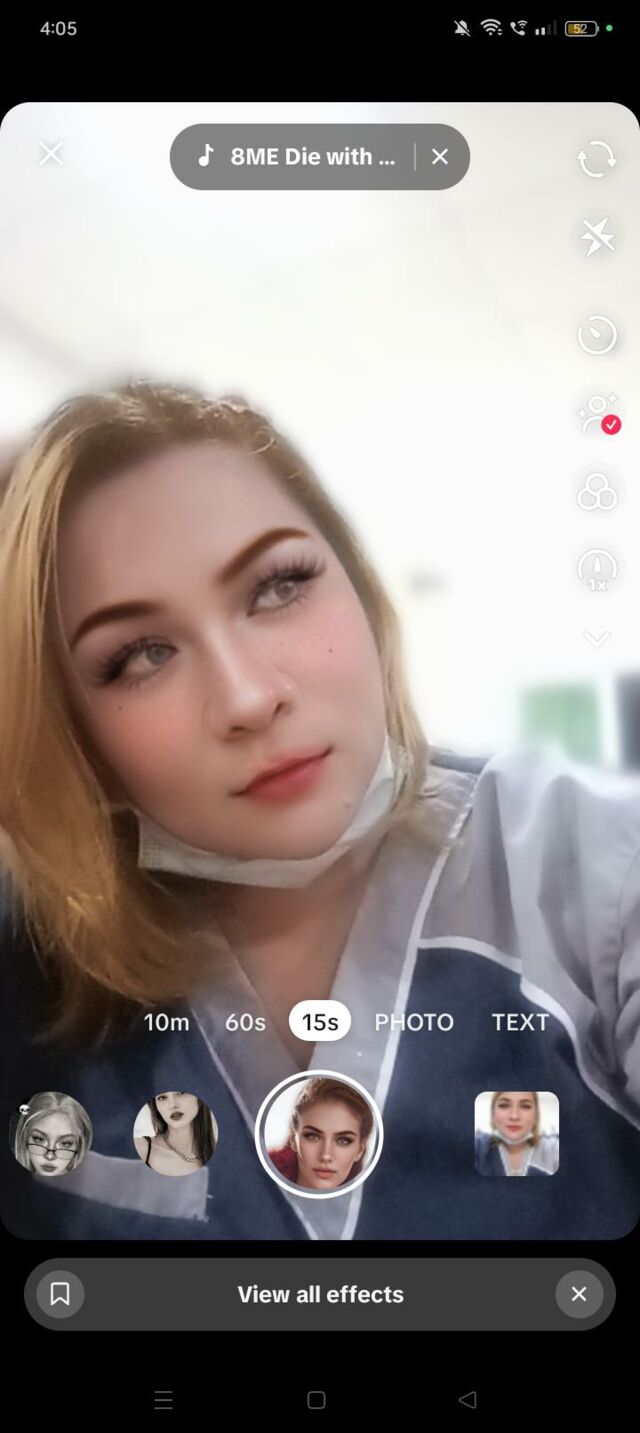Choose the dark-haired girl effect thumbnail

coord(175,1134)
